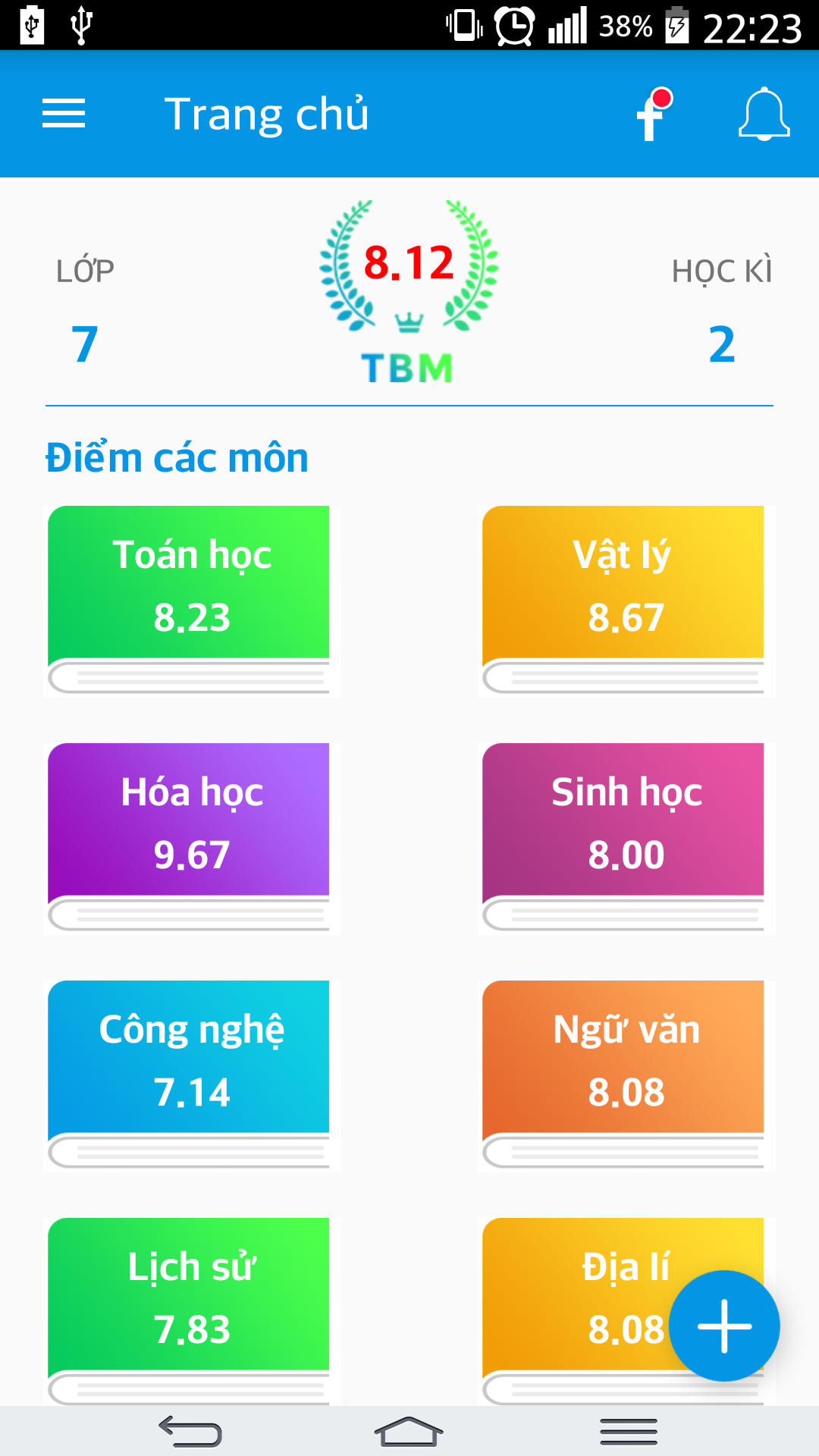Select the Hóa học book card
Viewport: 819px width, 1456px height.
pos(191,838)
